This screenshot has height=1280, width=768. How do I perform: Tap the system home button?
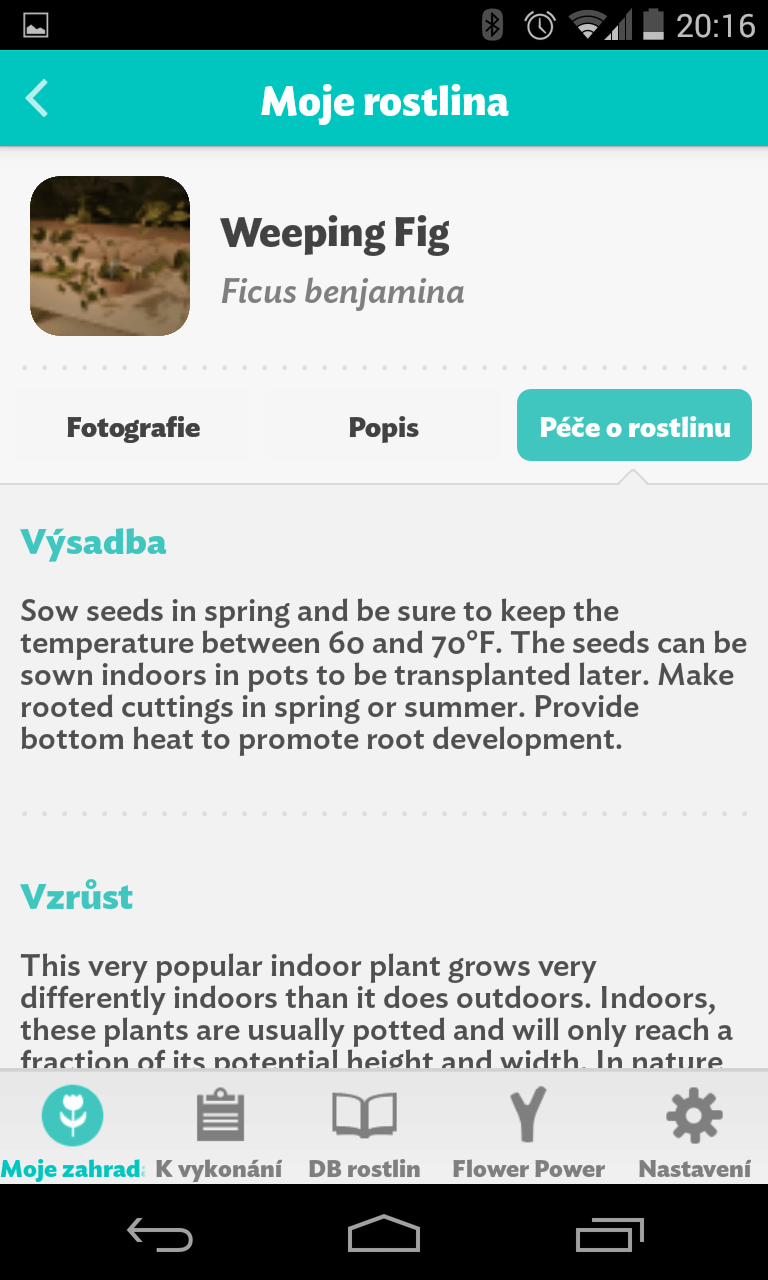click(x=383, y=1234)
